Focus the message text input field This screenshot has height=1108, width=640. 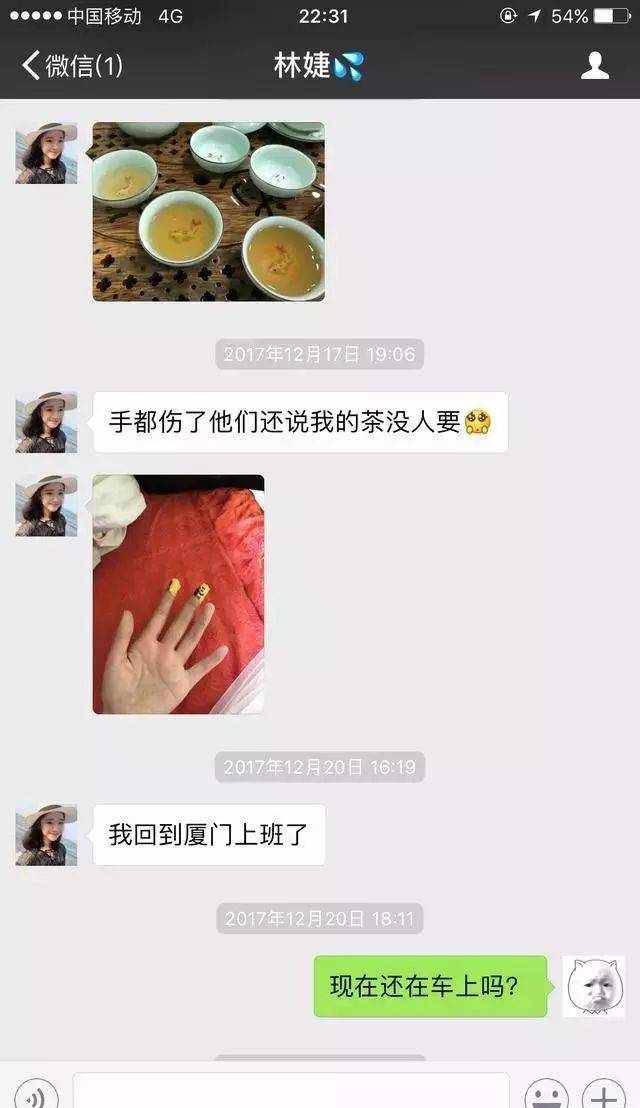pos(291,1091)
